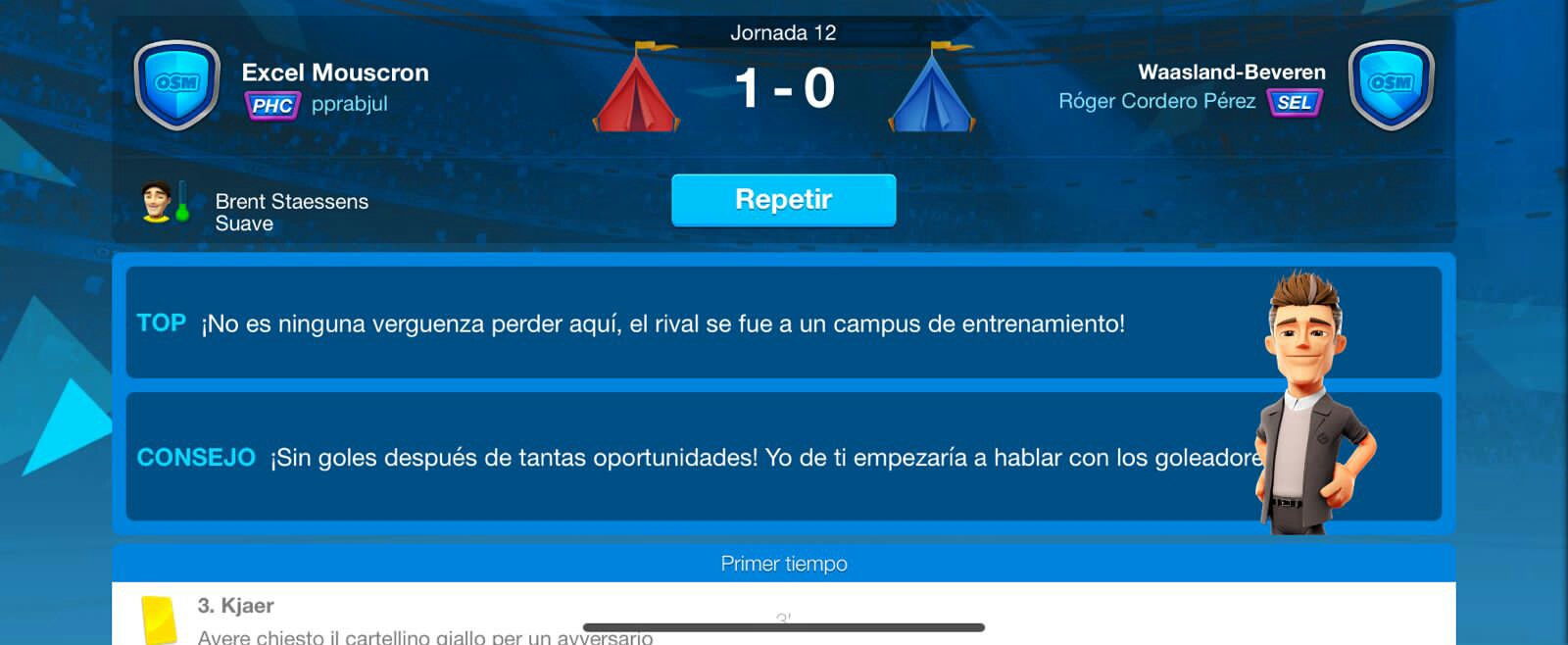Open Excel Mouscron team crest
Screen dimensions: 1568x645
coord(176,84)
